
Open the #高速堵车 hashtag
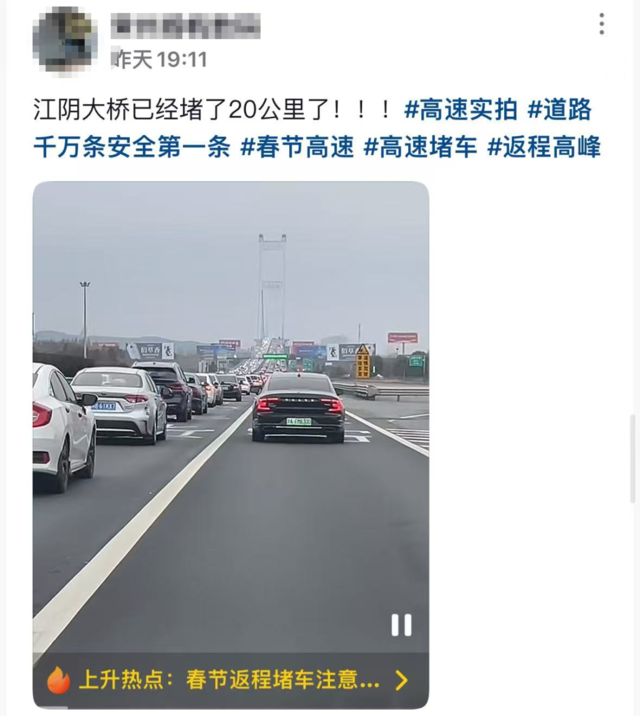pos(419,148)
